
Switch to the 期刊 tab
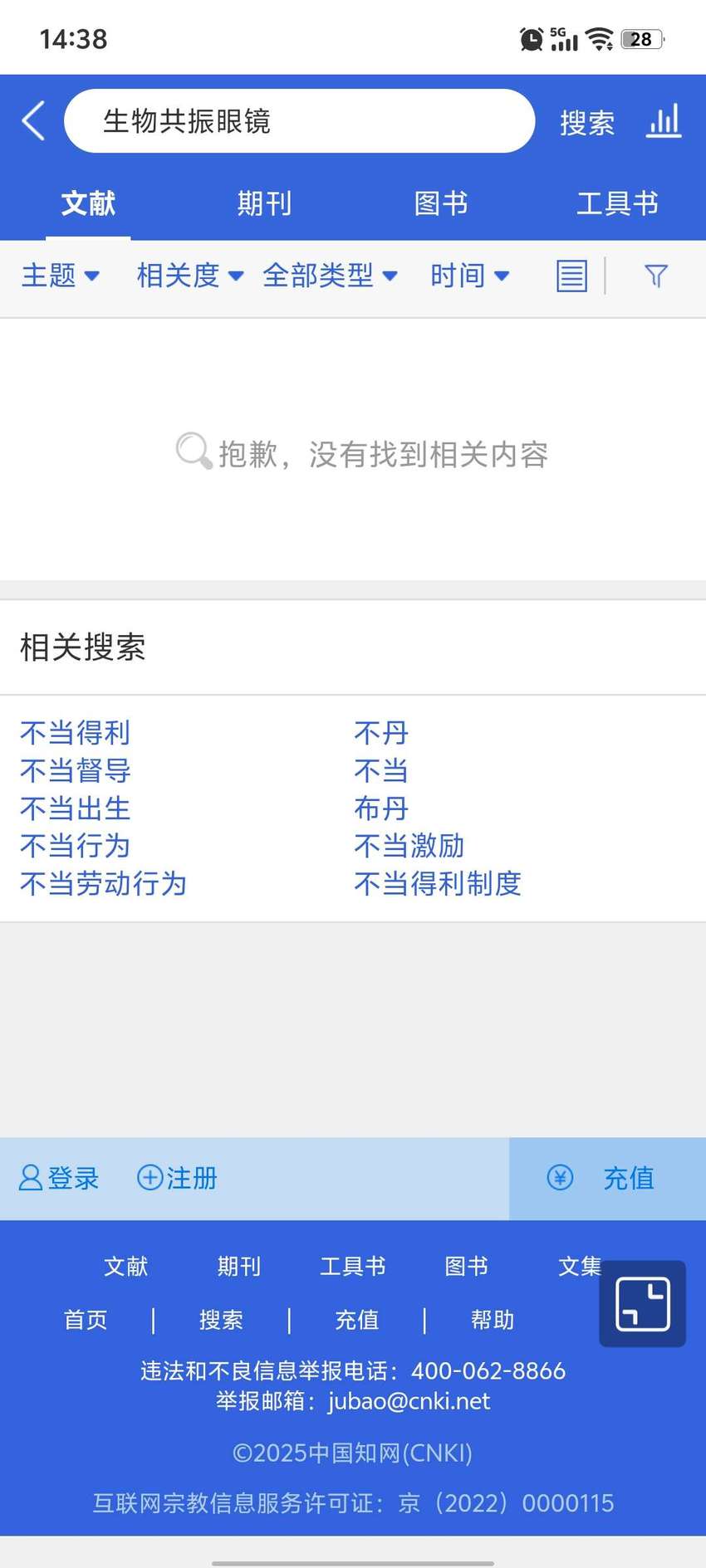pos(264,203)
